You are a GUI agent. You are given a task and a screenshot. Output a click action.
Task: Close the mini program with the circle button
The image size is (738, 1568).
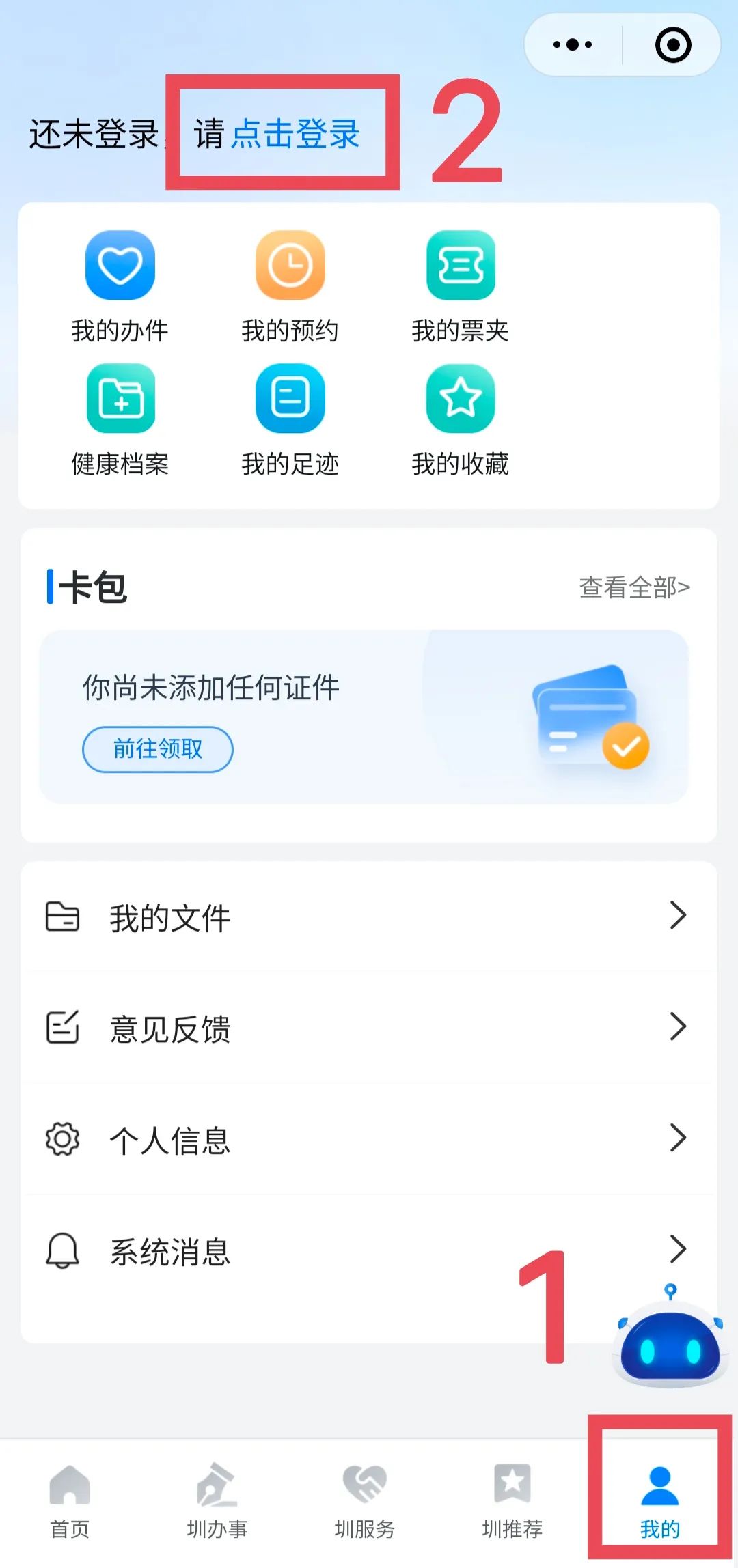point(672,45)
